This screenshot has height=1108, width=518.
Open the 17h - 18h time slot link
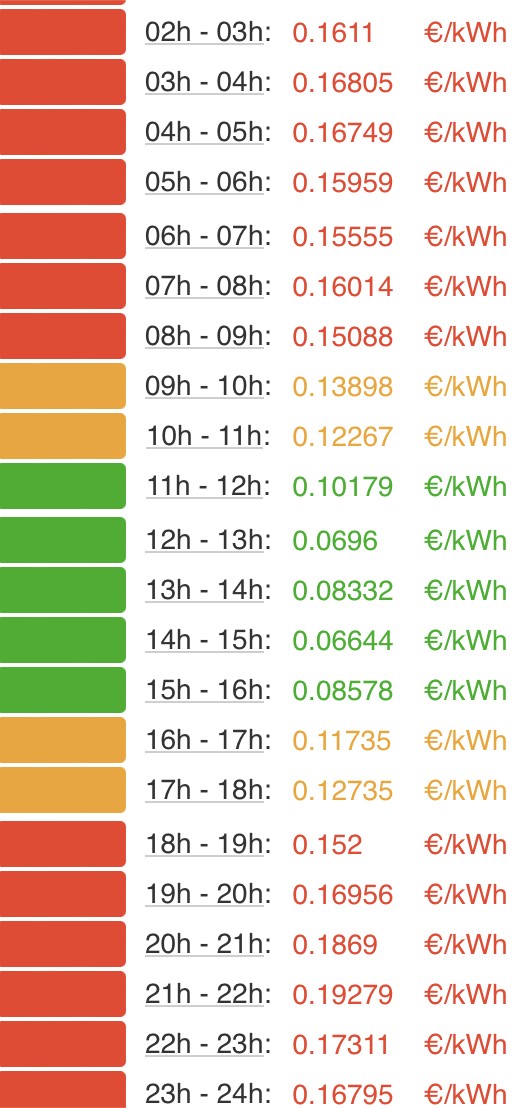click(204, 791)
